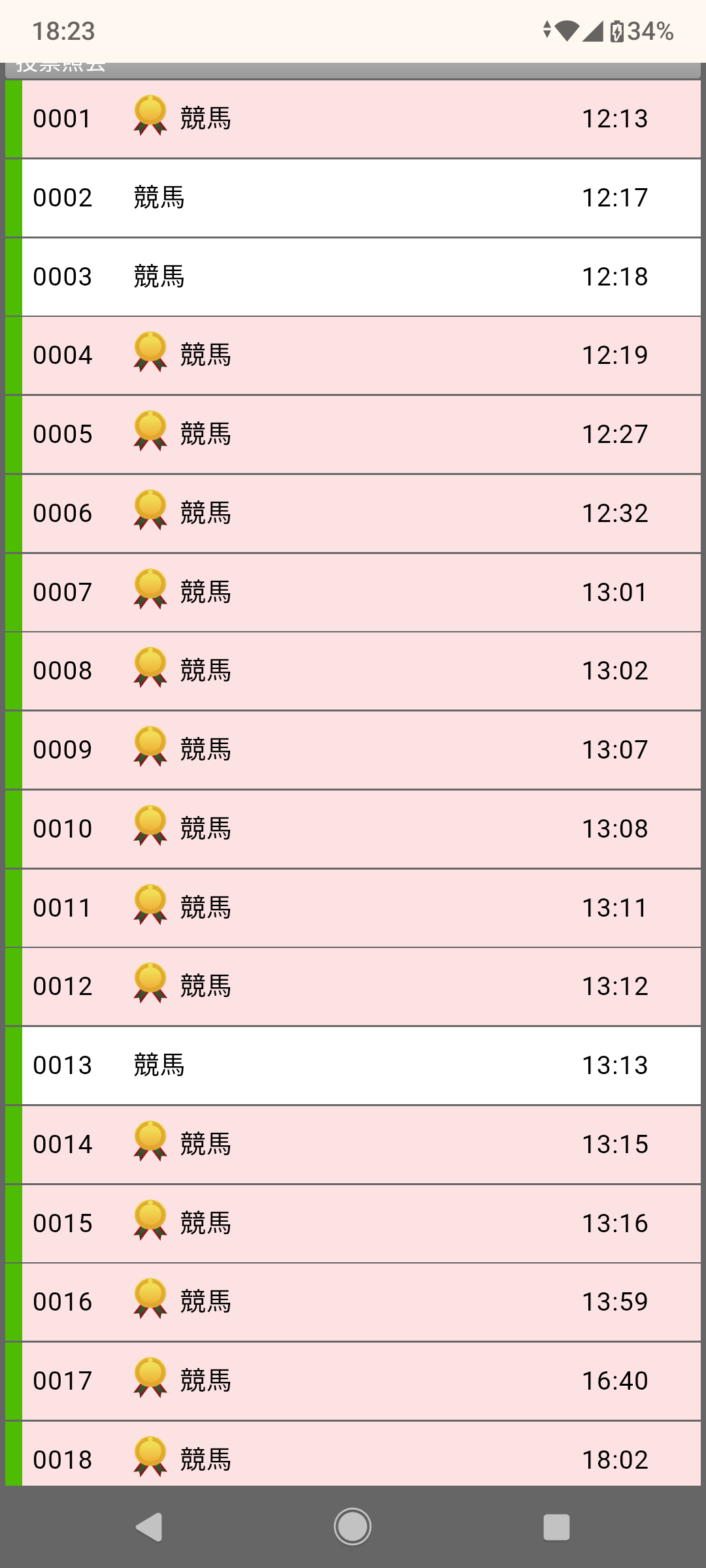Open winning ticket 0007 at 13:01

click(353, 593)
